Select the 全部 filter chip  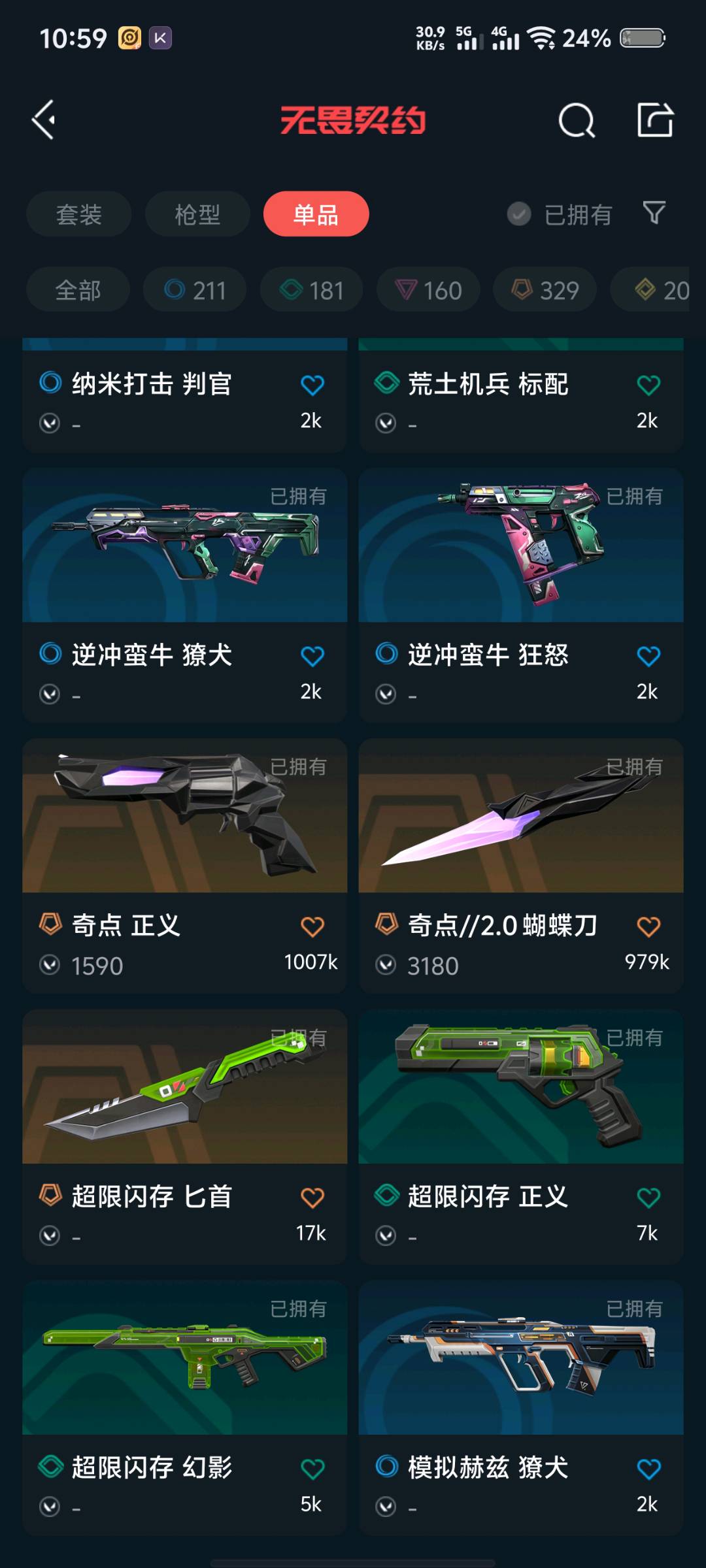click(78, 290)
